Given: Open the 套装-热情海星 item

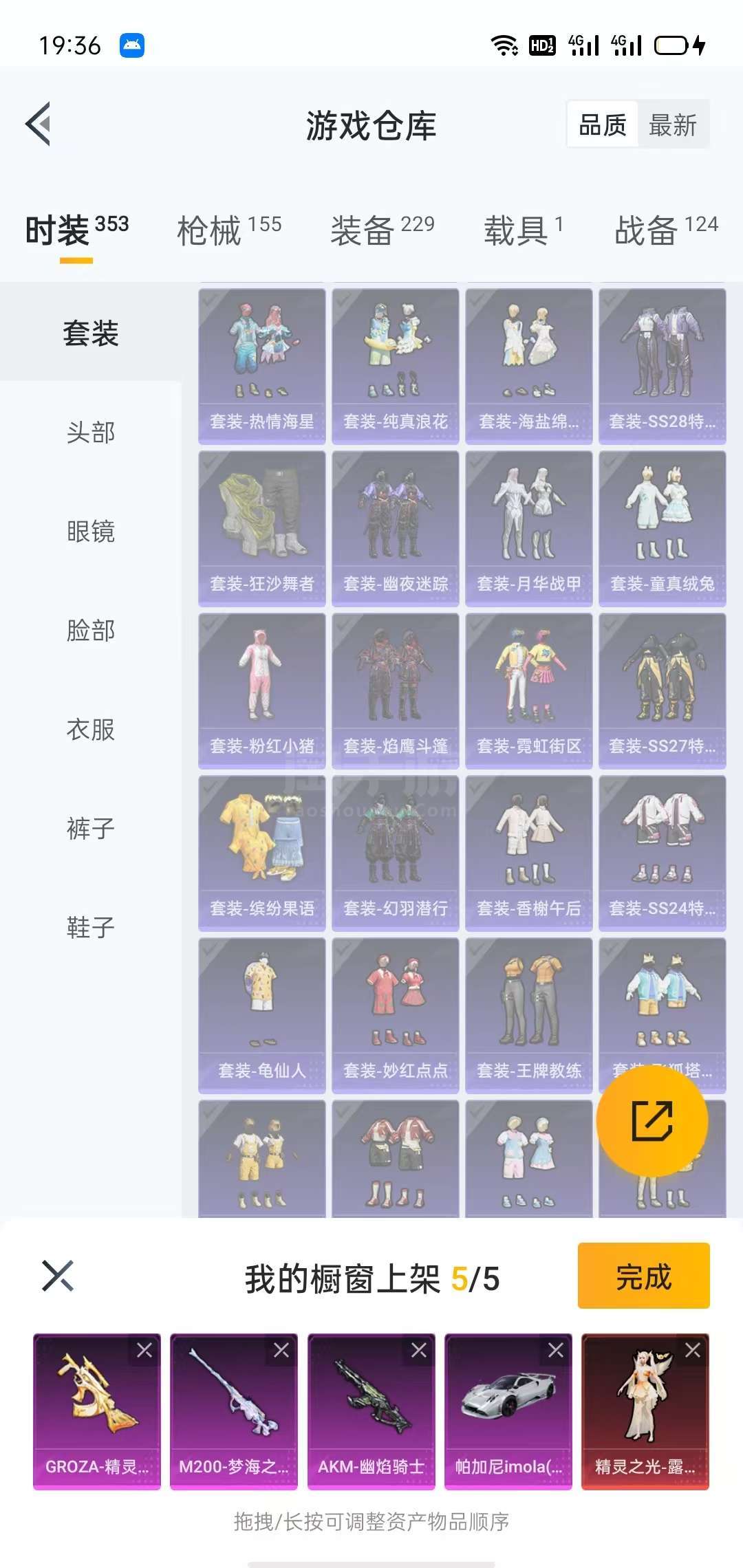Looking at the screenshot, I should [x=262, y=366].
